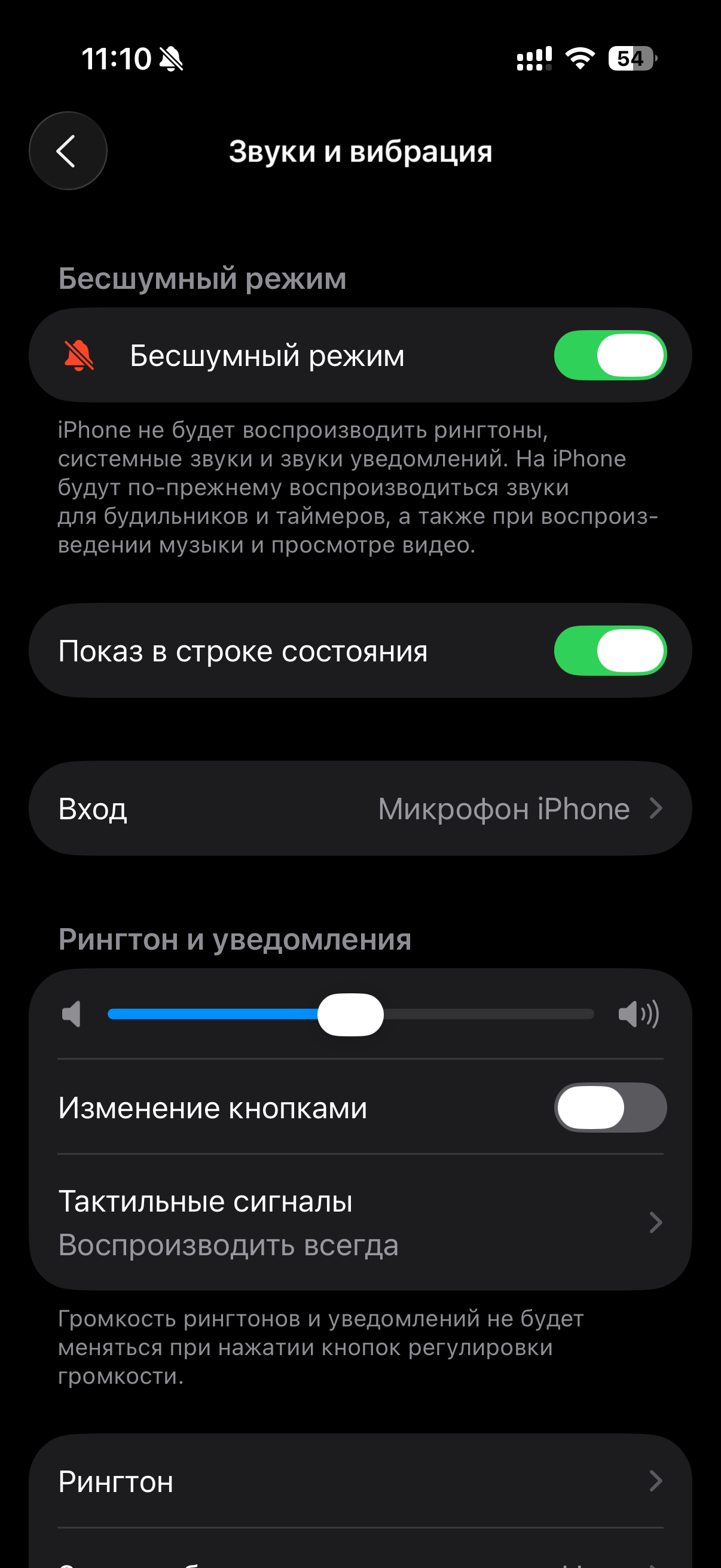
Task: Open the Вход microphone setting
Action: click(360, 809)
